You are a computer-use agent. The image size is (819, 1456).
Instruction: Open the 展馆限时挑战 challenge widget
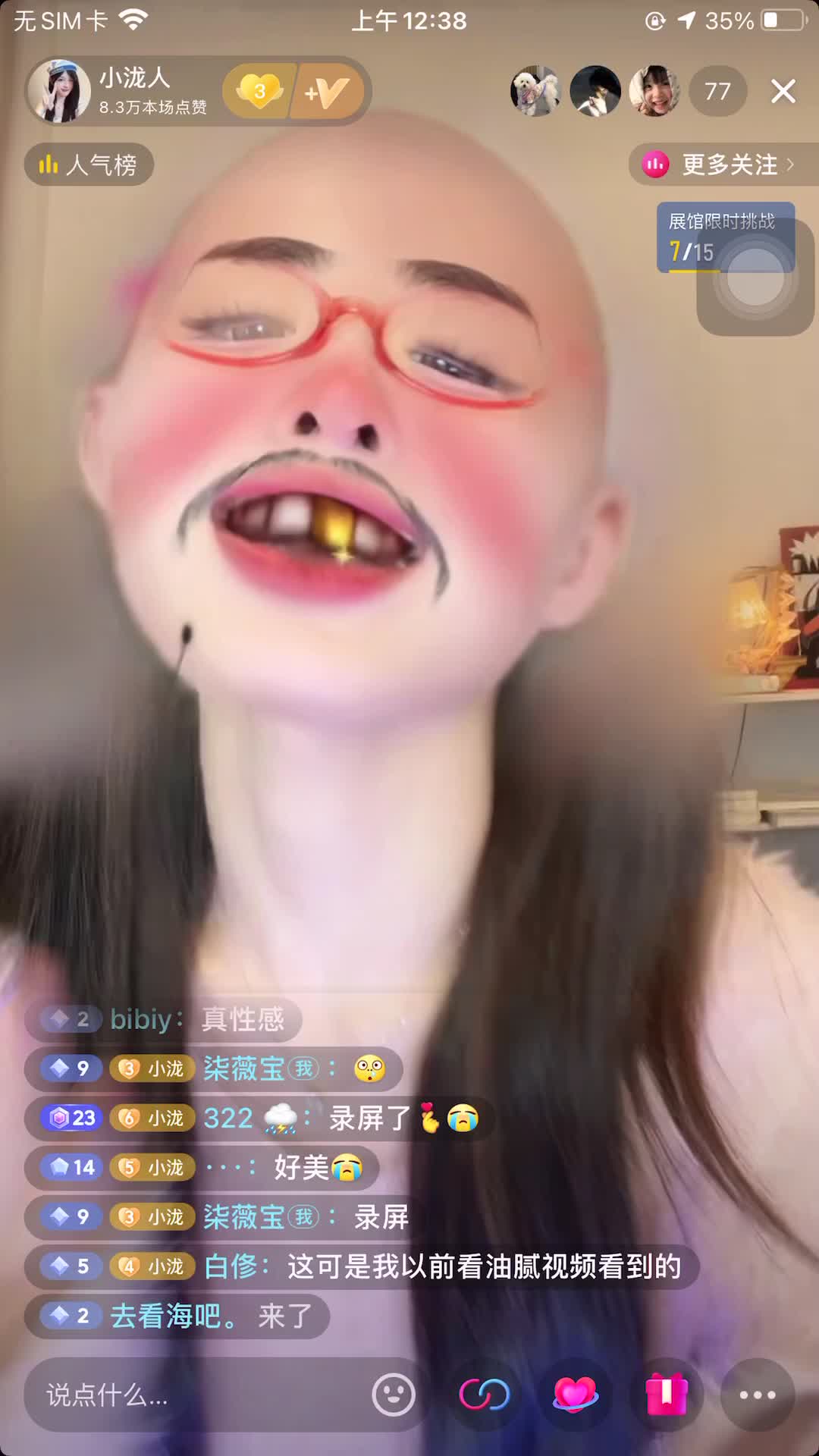point(725,237)
